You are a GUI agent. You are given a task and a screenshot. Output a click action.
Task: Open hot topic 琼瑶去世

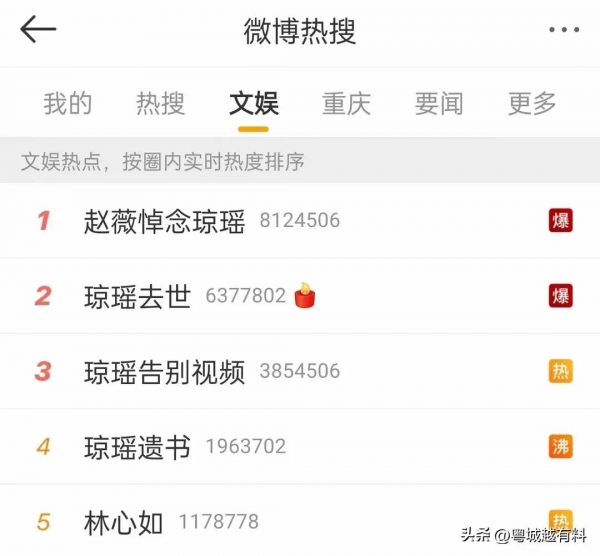pos(137,296)
